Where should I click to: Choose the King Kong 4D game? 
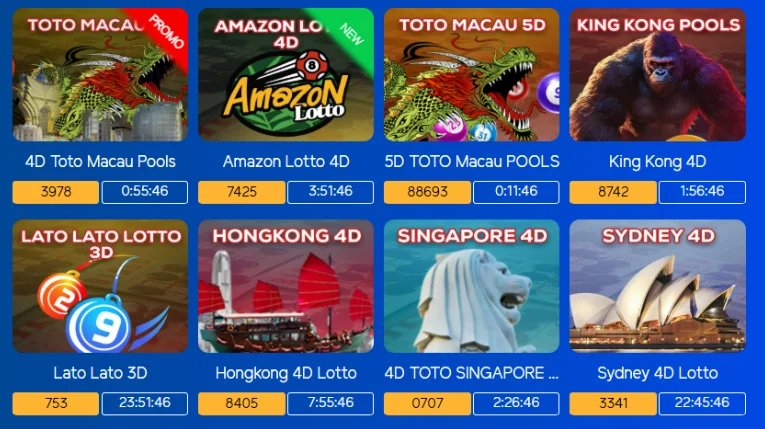[x=658, y=75]
